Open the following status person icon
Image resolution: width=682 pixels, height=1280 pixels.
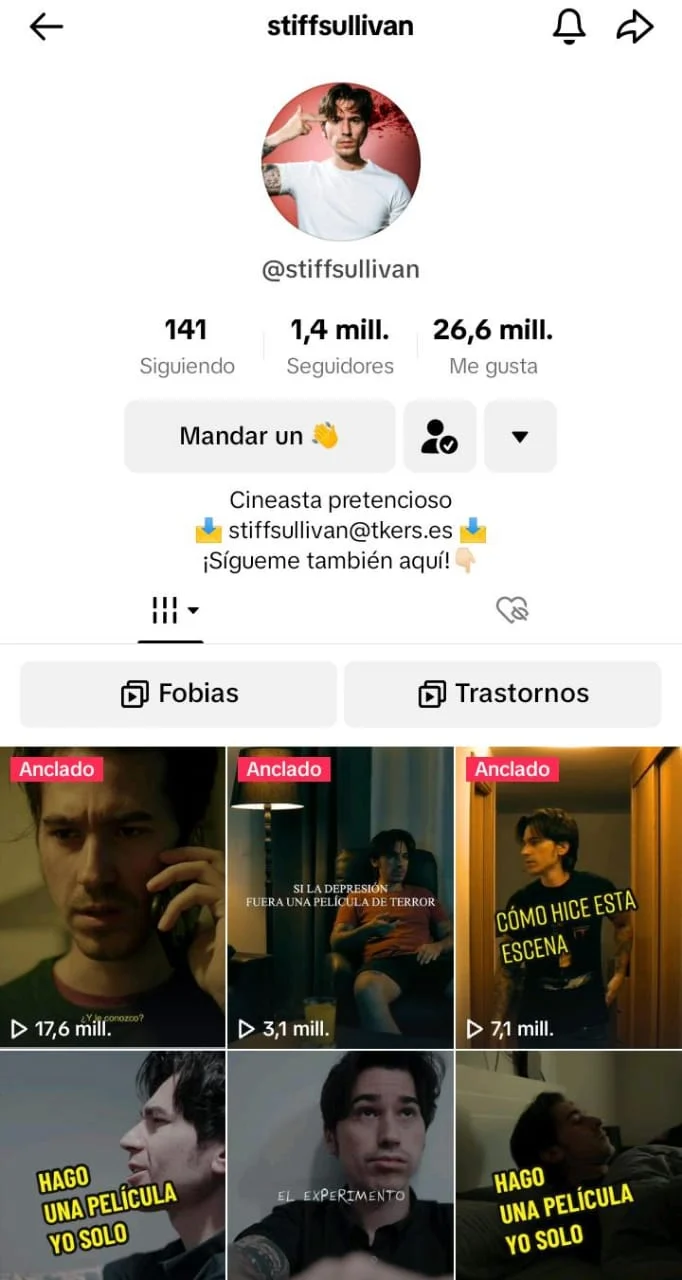[x=440, y=436]
